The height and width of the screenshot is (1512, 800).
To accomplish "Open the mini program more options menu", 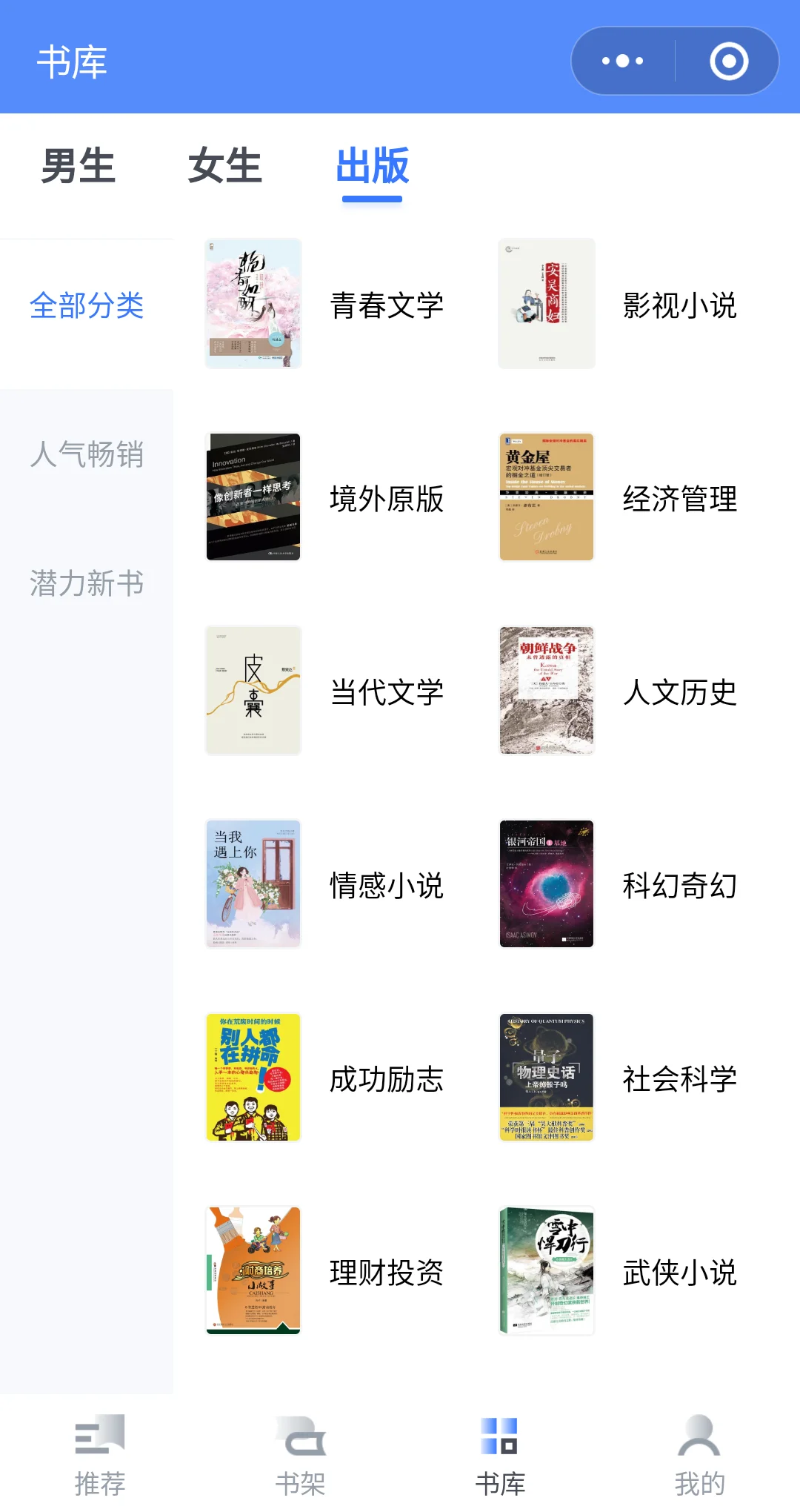I will point(623,61).
